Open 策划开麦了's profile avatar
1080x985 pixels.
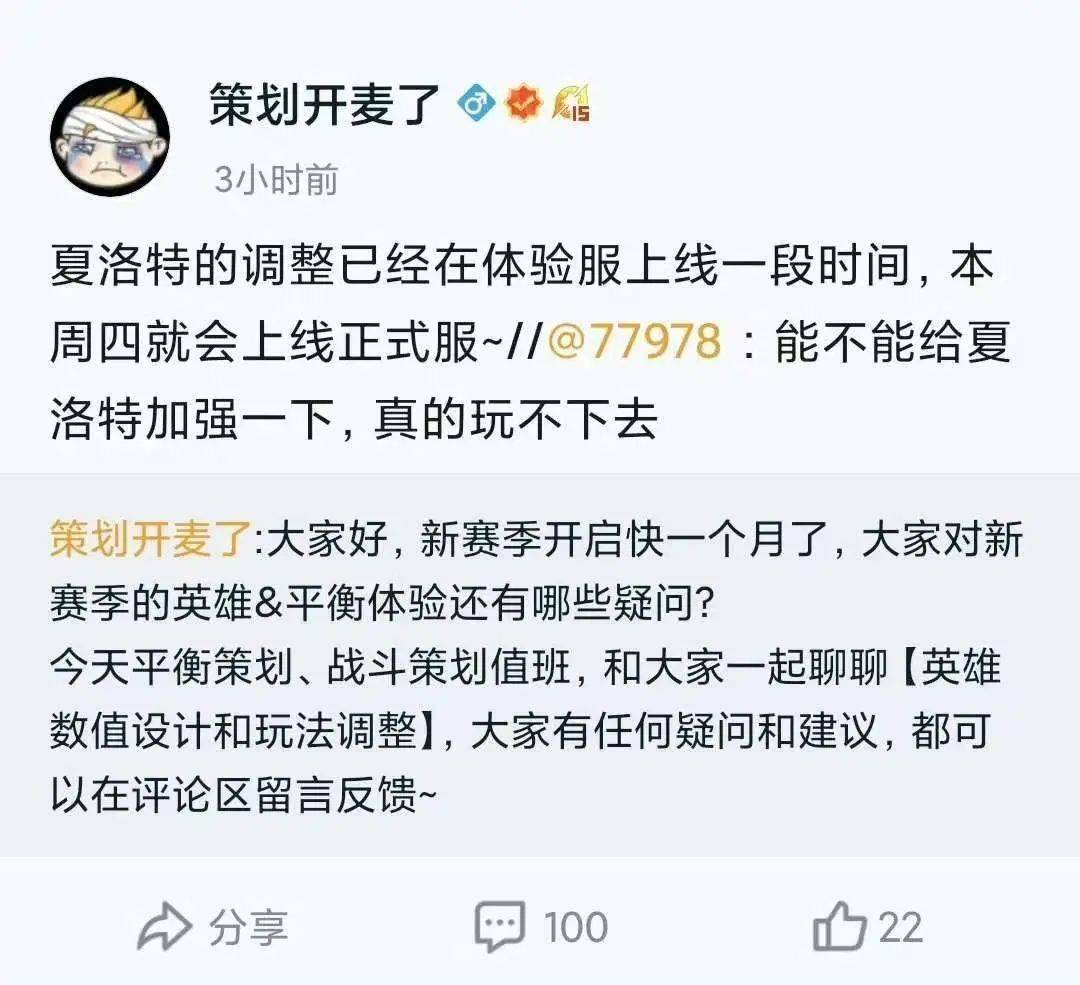110,137
